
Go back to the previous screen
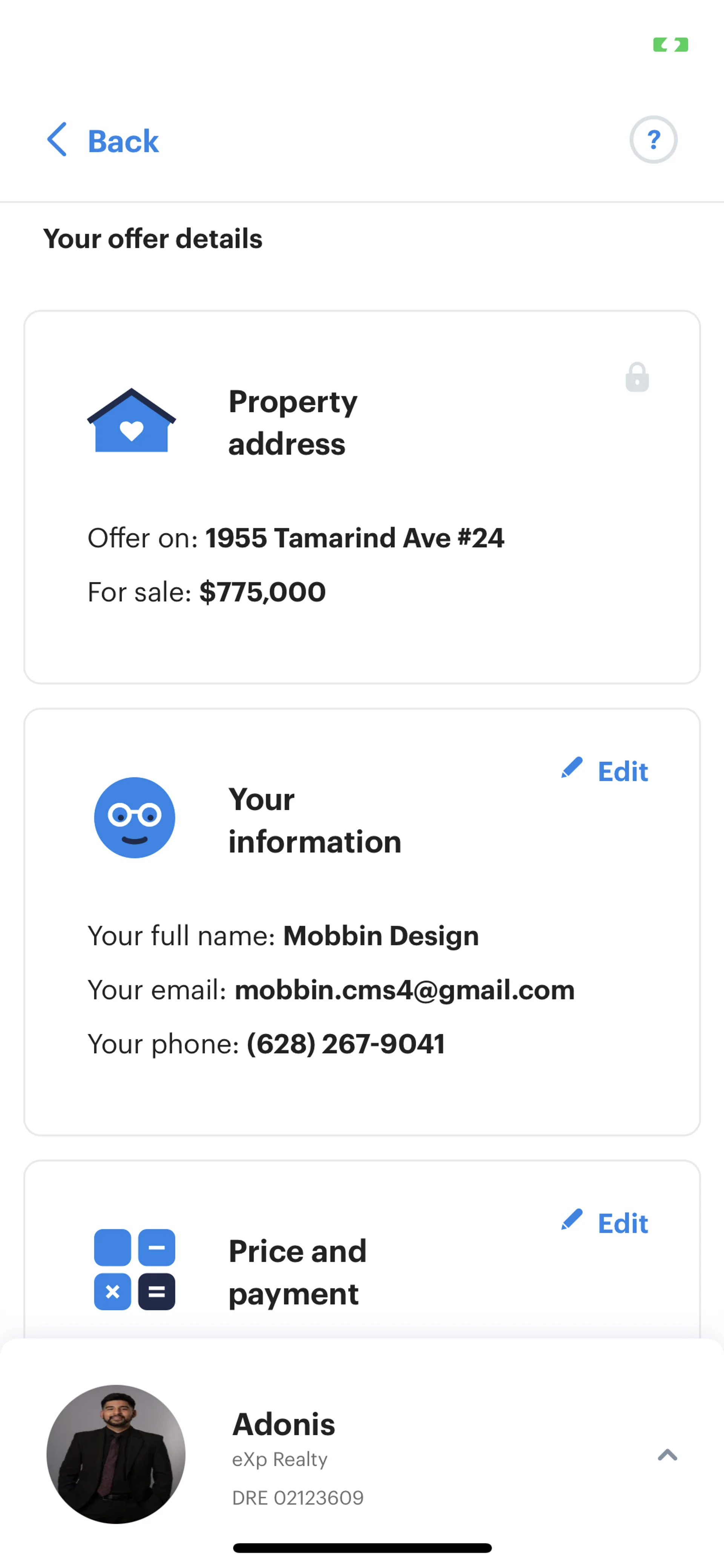[x=102, y=141]
